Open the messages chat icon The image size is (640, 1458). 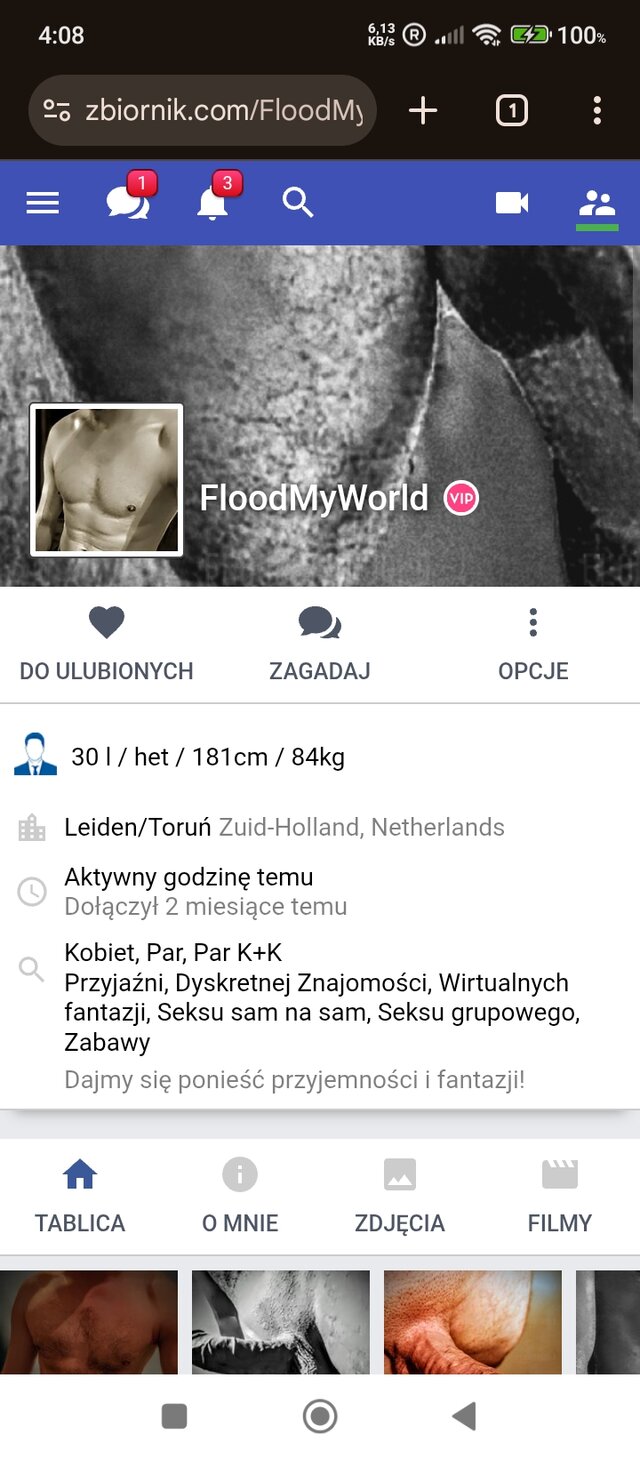[x=128, y=203]
